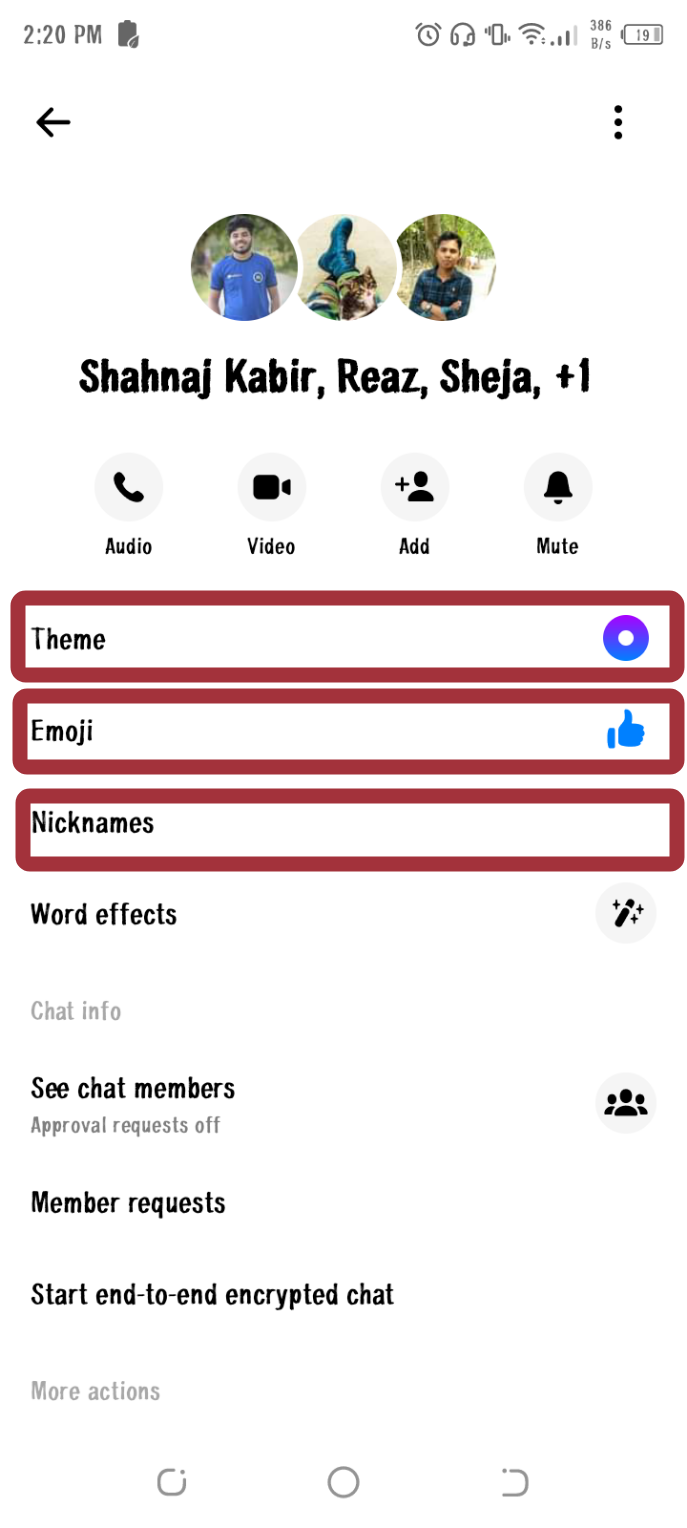Image resolution: width=687 pixels, height=1528 pixels.
Task: Start an audio call with the group
Action: 128,488
